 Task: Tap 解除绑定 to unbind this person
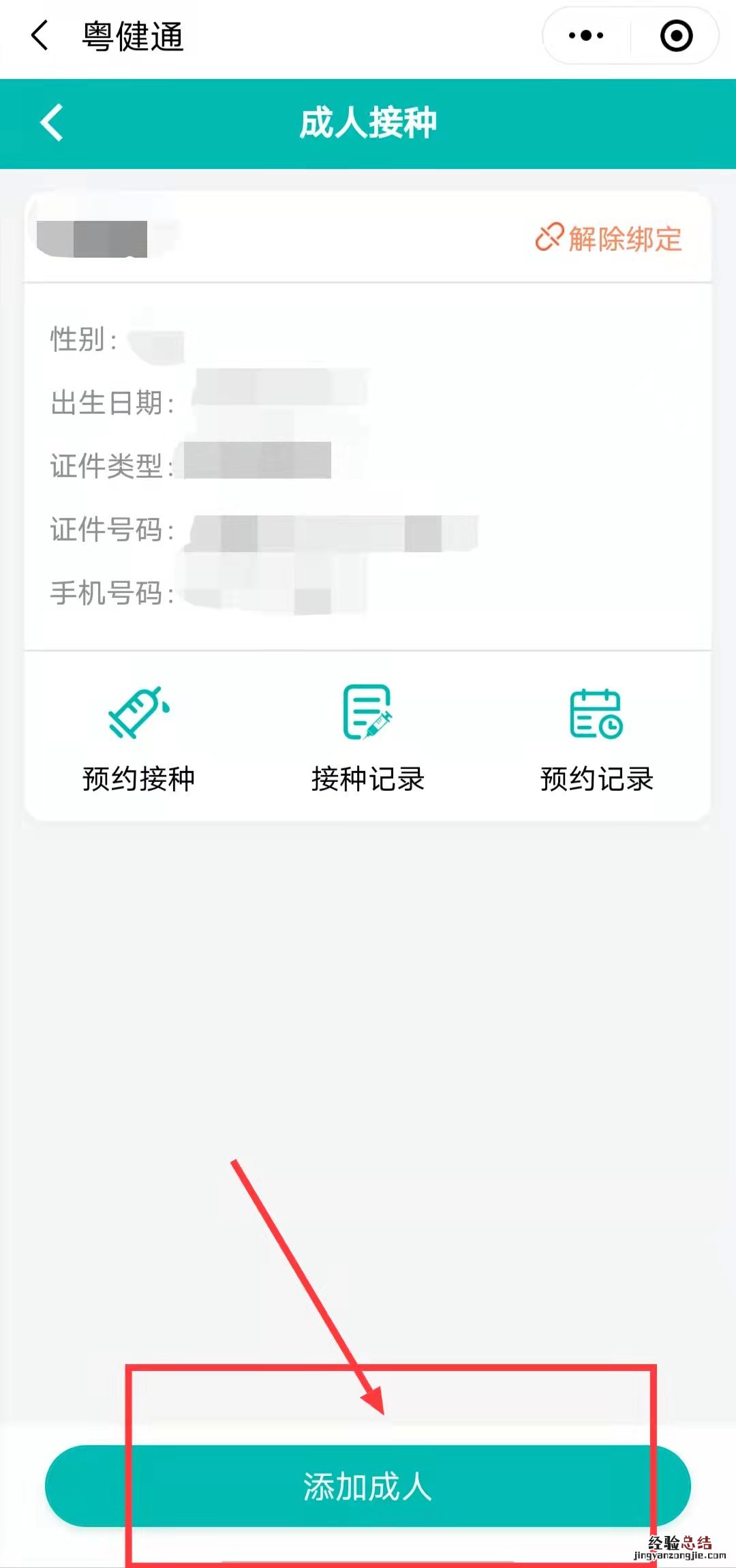click(x=609, y=239)
